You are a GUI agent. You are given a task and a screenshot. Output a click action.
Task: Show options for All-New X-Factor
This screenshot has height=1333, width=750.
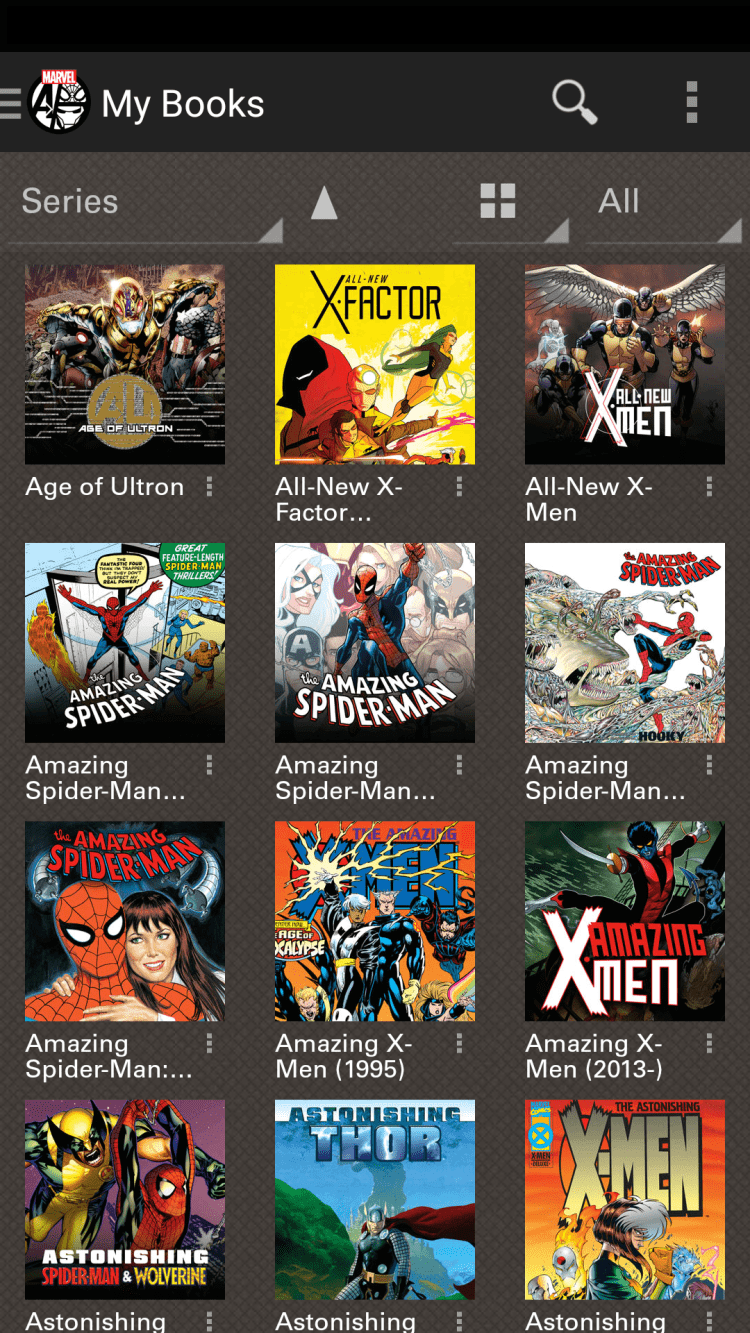pos(459,487)
